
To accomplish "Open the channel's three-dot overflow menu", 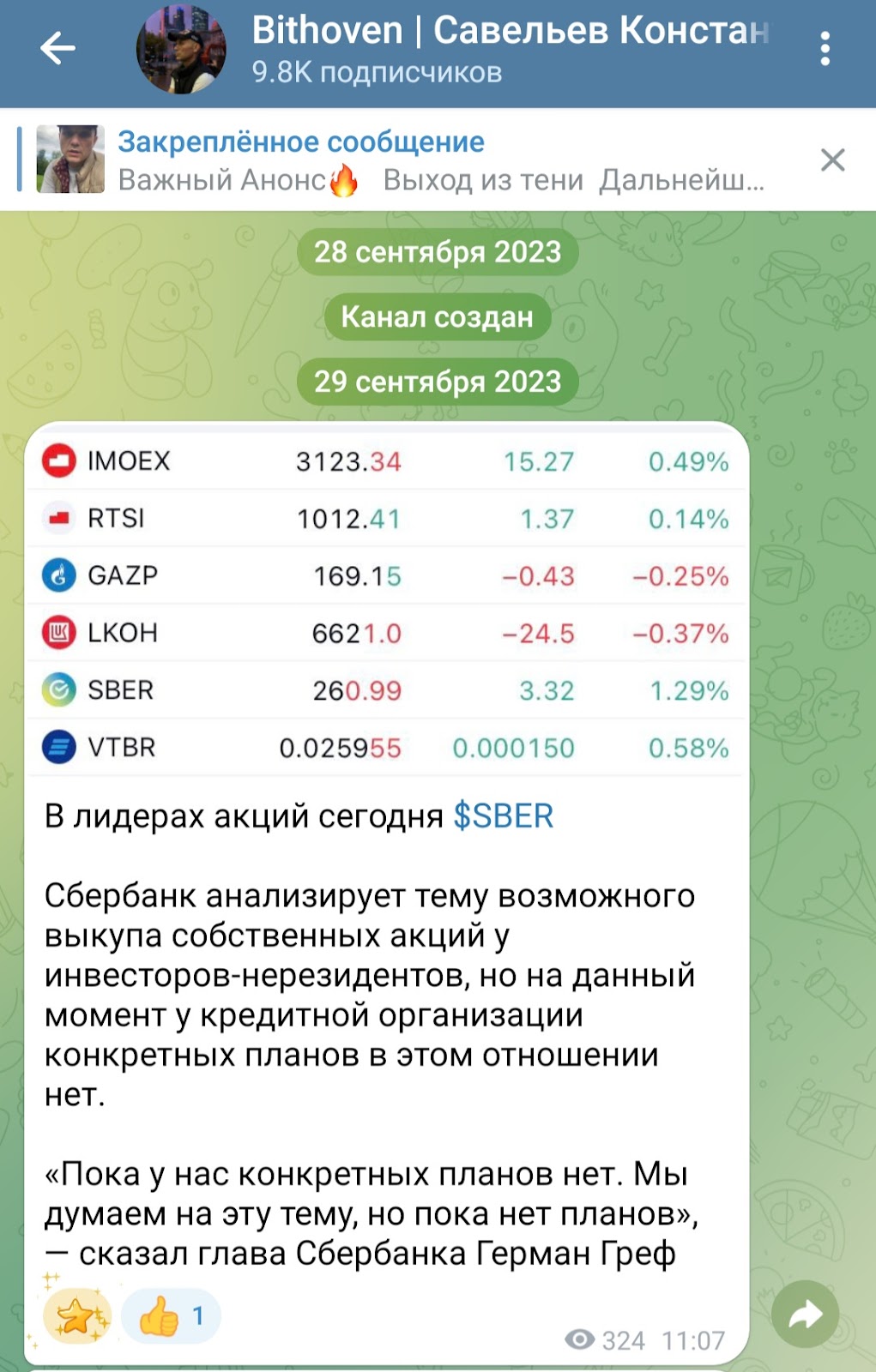I will (x=825, y=49).
